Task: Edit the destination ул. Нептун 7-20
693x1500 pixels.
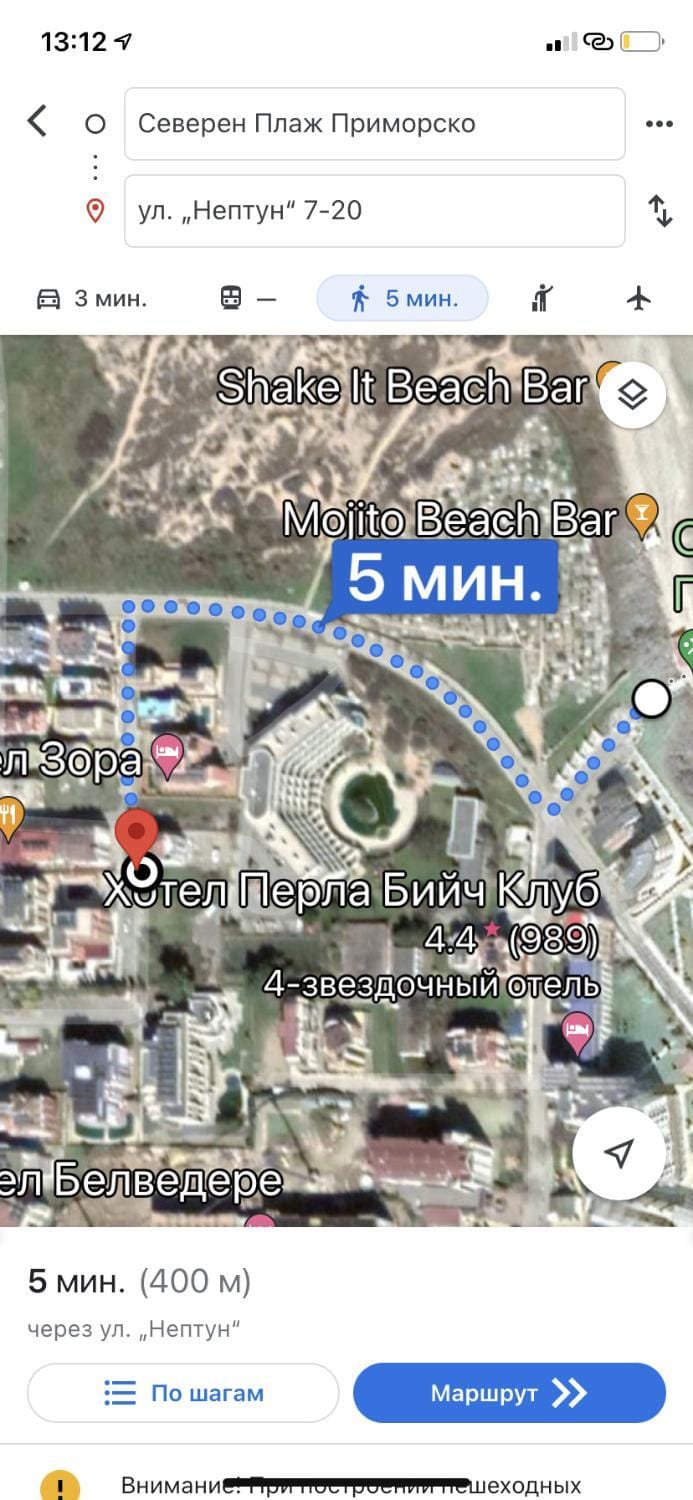Action: click(374, 211)
